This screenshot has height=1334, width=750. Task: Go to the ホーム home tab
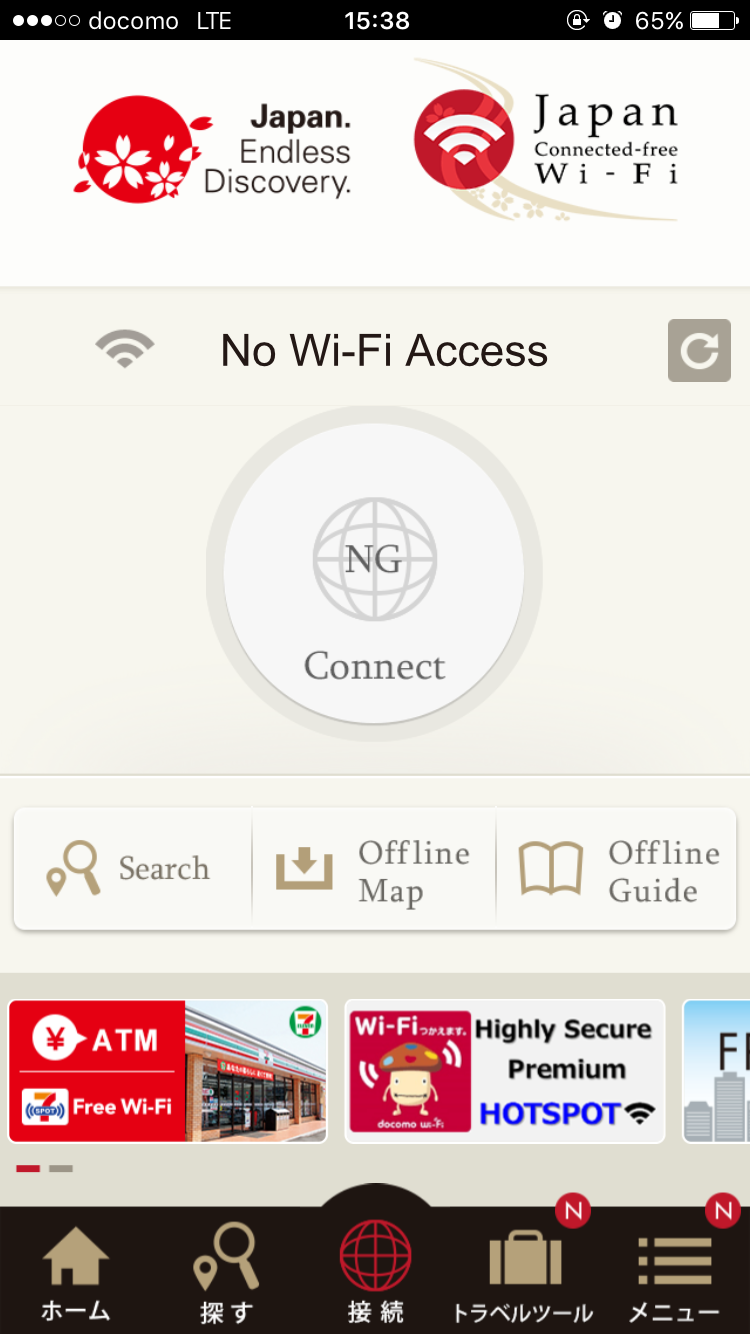pyautogui.click(x=75, y=1273)
